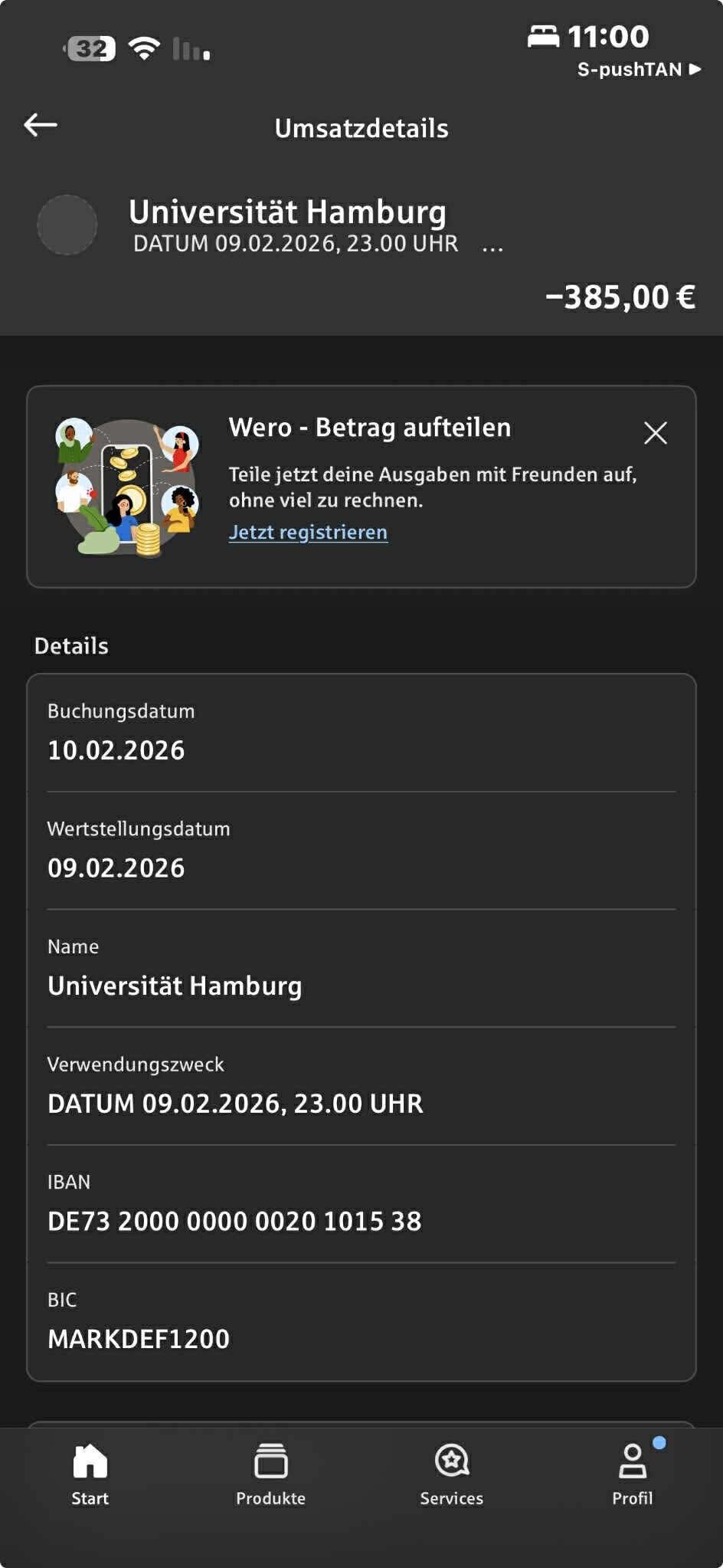Open the Jetzt registrieren link
The width and height of the screenshot is (723, 1568).
coord(308,532)
